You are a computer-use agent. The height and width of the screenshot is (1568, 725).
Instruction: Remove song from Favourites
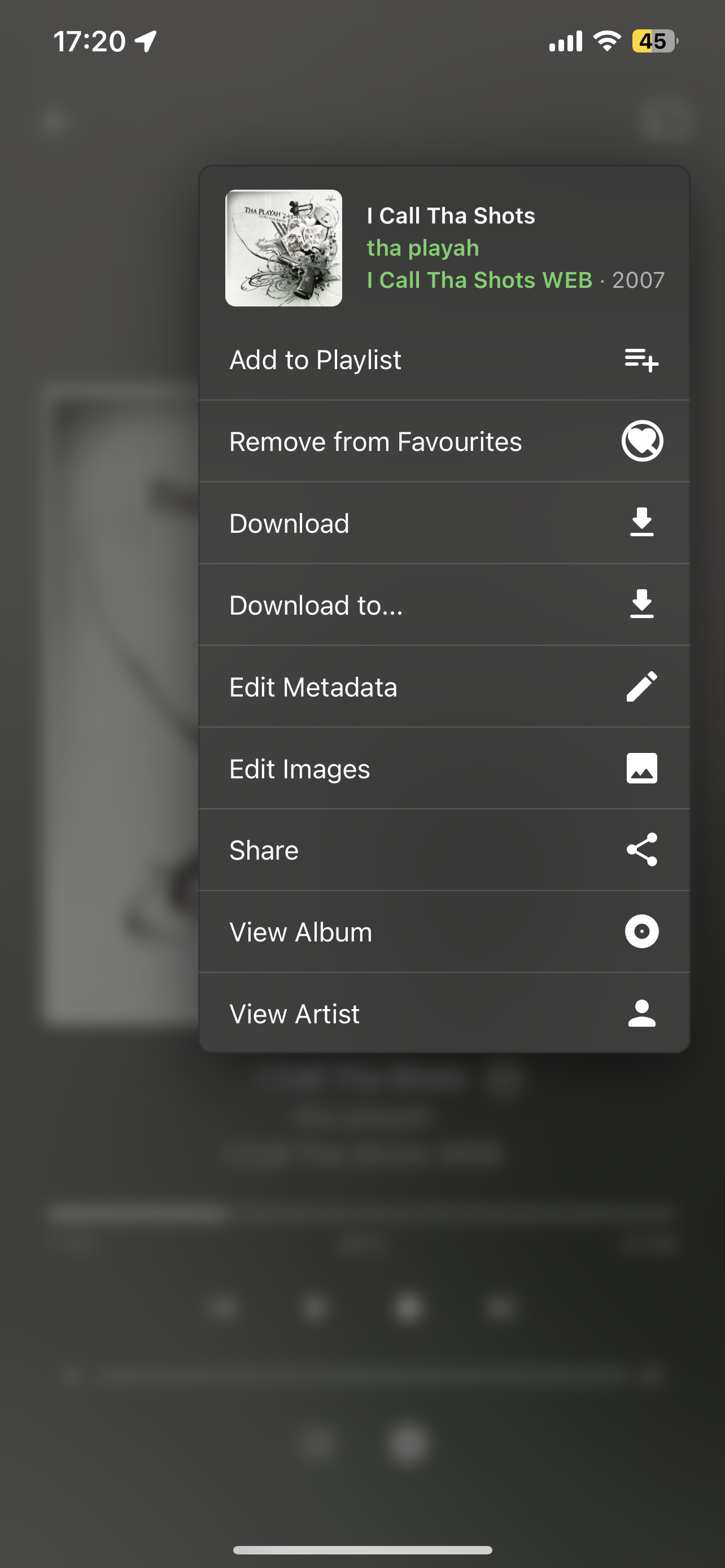coord(444,441)
